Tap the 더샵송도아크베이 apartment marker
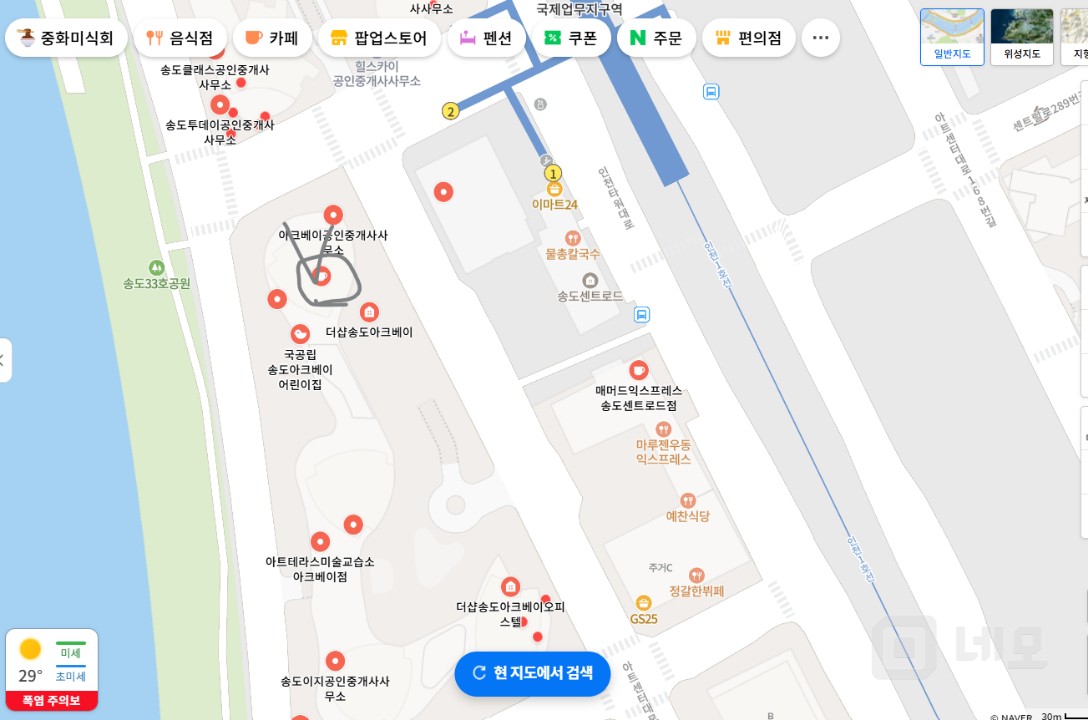This screenshot has width=1088, height=720. tap(369, 313)
